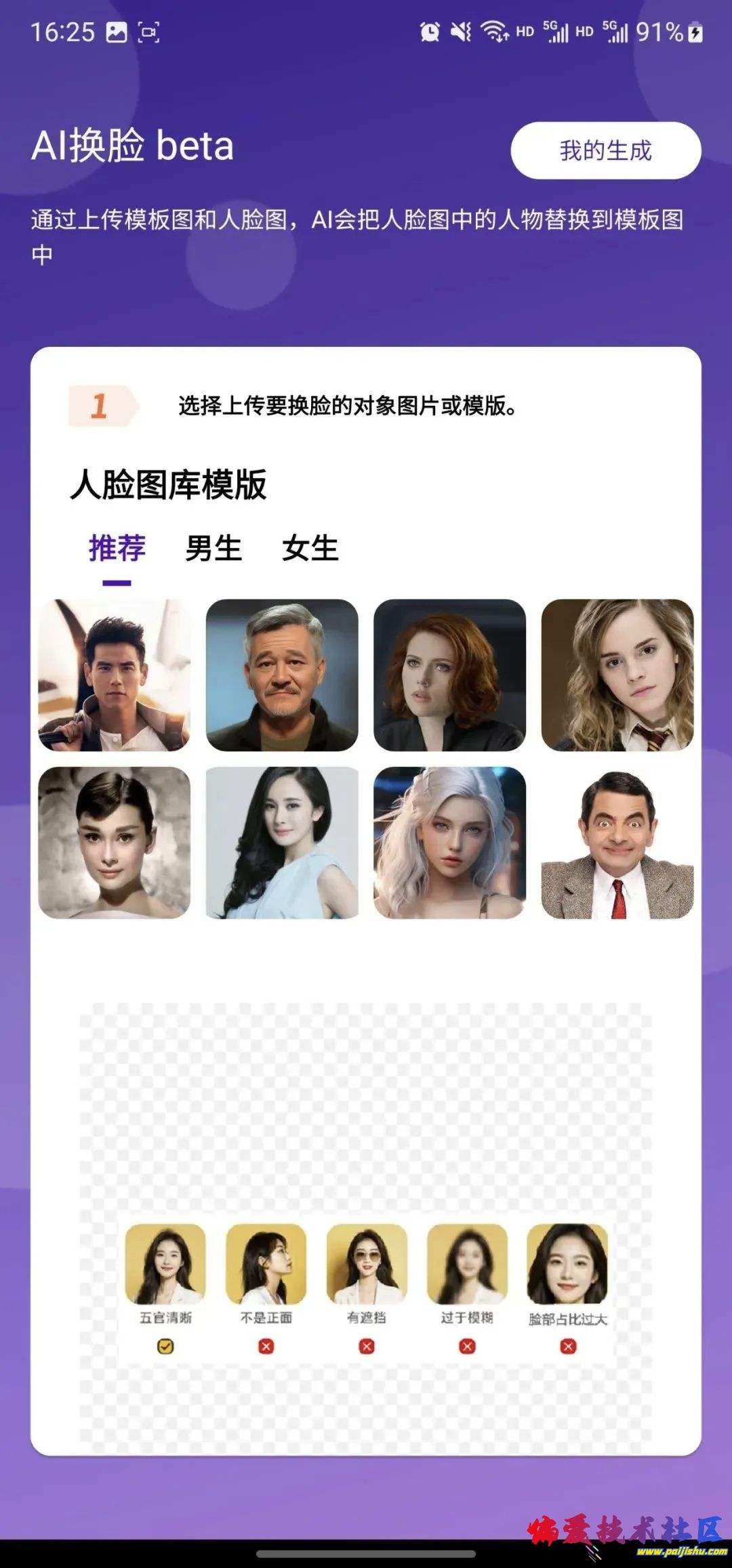The height and width of the screenshot is (1568, 732).
Task: Switch to the 推荐 tab
Action: pos(117,548)
